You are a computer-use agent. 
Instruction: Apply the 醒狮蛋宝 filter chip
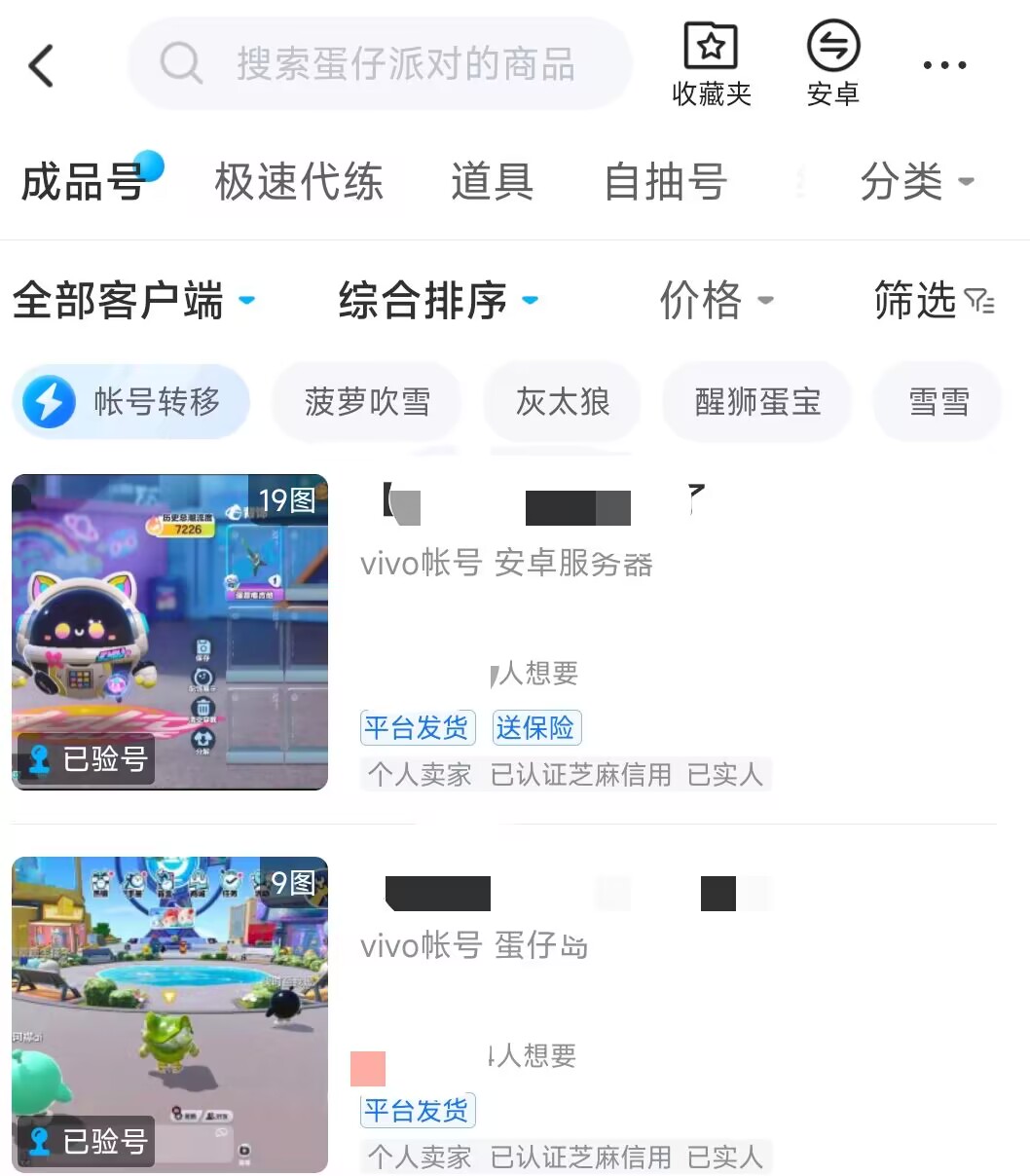(757, 402)
